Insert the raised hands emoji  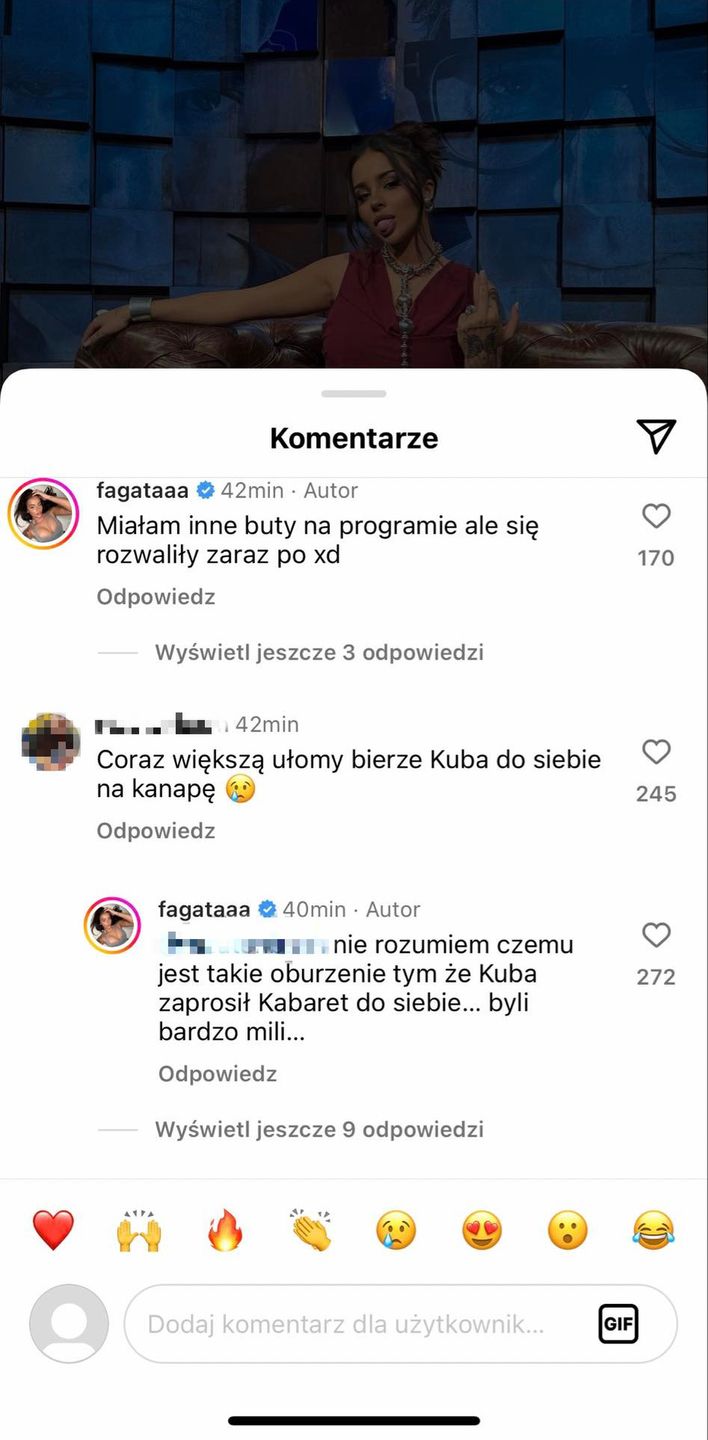[139, 1230]
